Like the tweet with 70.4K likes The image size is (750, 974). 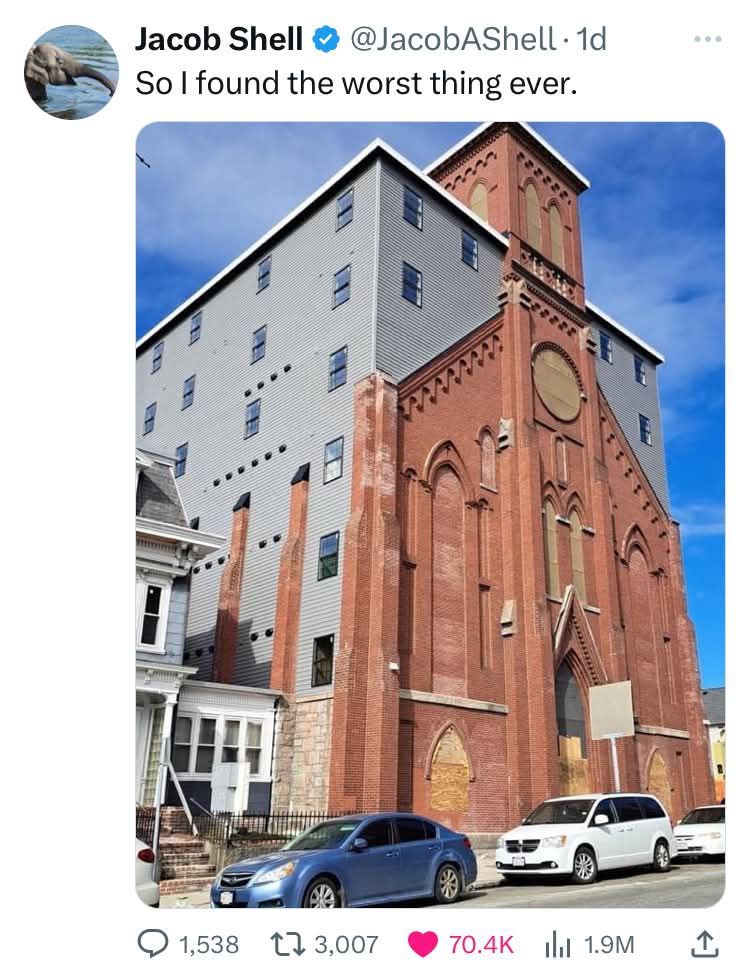point(424,943)
